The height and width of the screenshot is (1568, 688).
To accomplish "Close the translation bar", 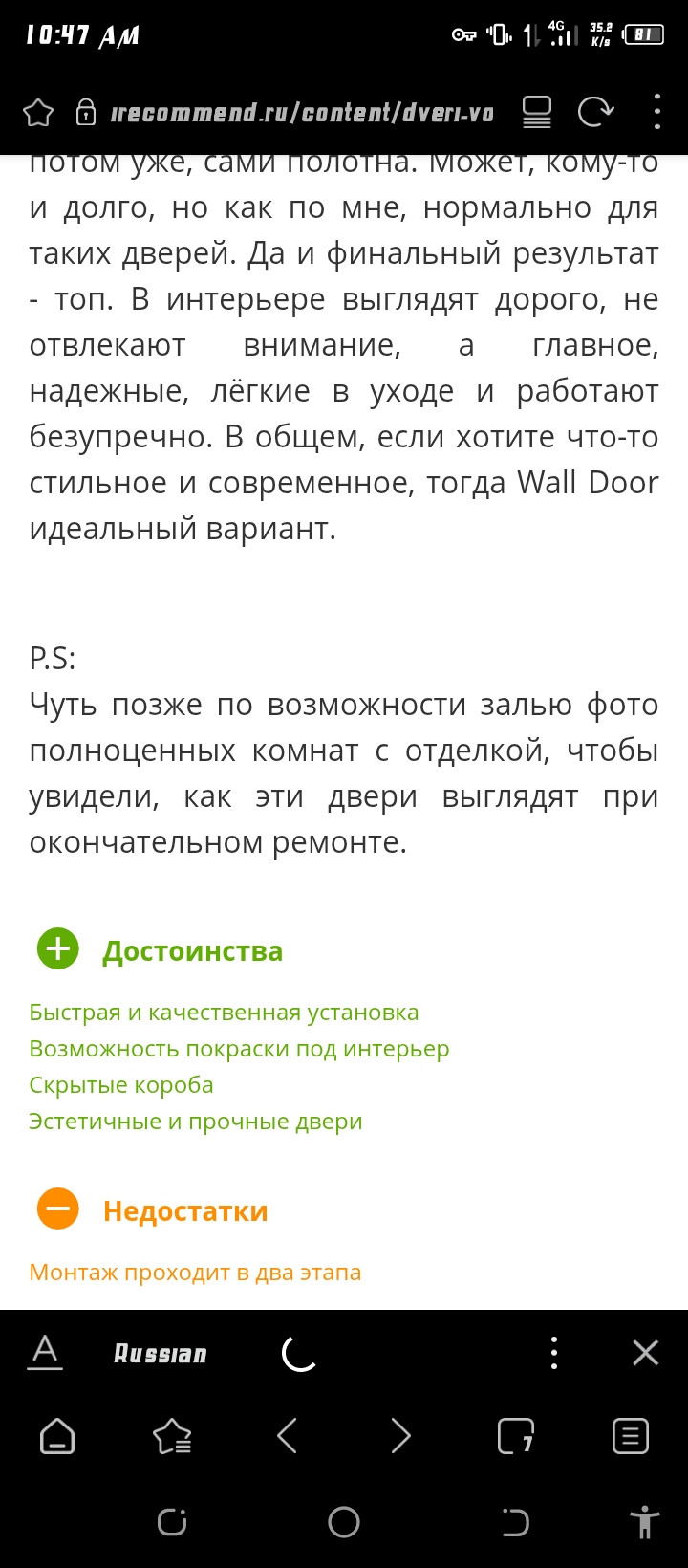I will tap(646, 1353).
